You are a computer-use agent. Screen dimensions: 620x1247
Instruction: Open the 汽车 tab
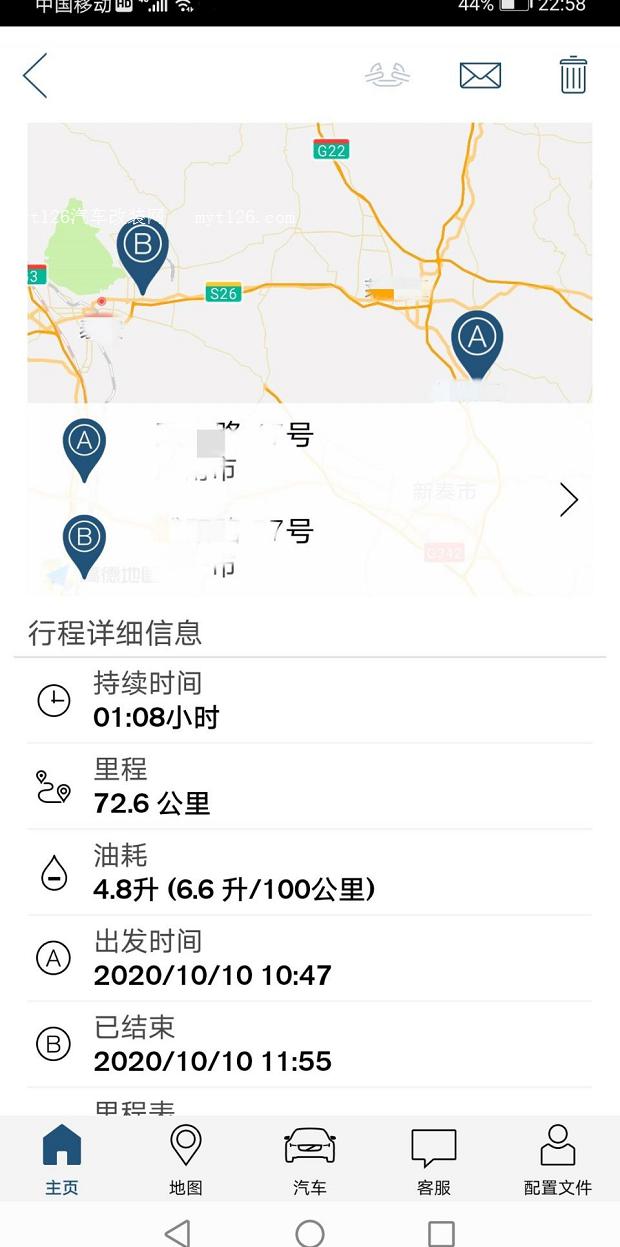click(310, 1160)
